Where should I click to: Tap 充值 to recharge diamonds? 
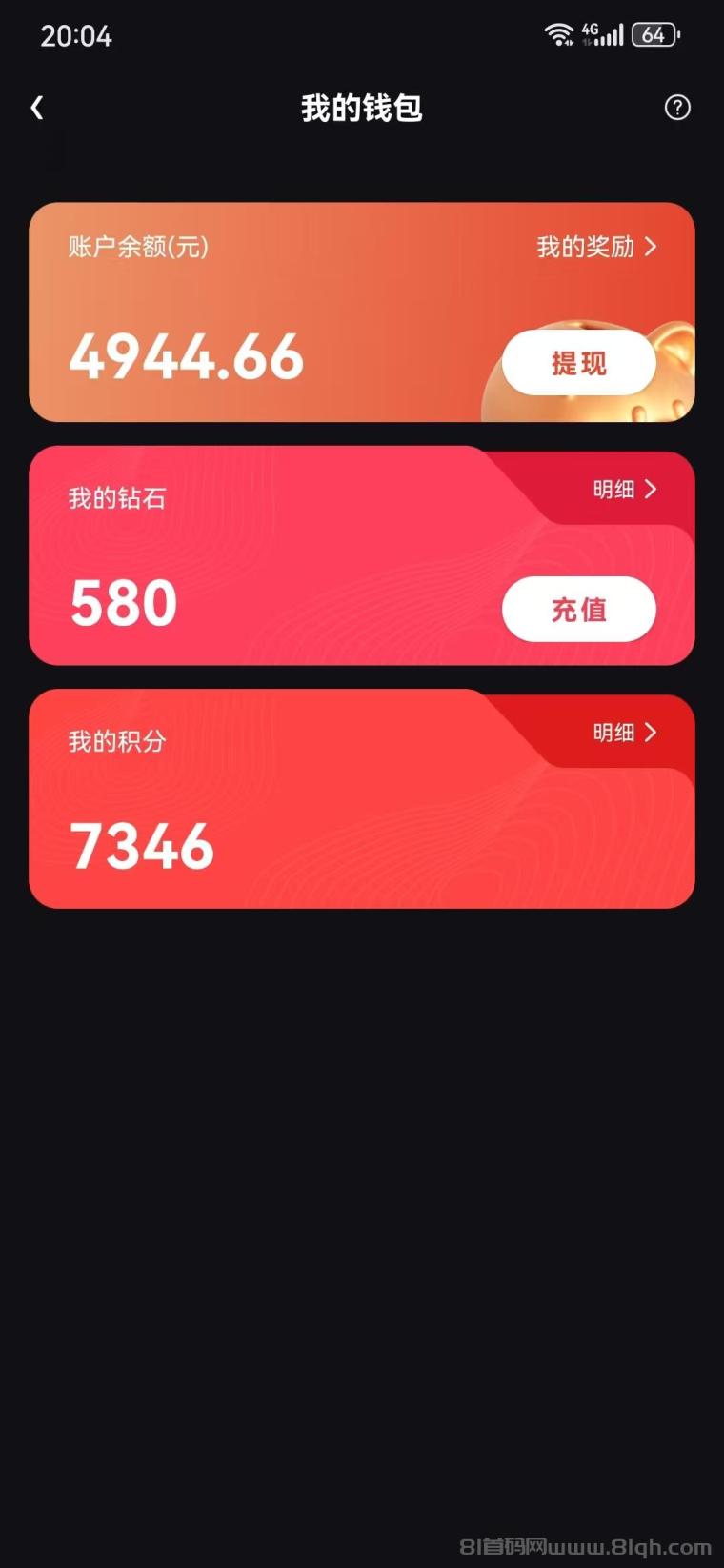pos(578,610)
